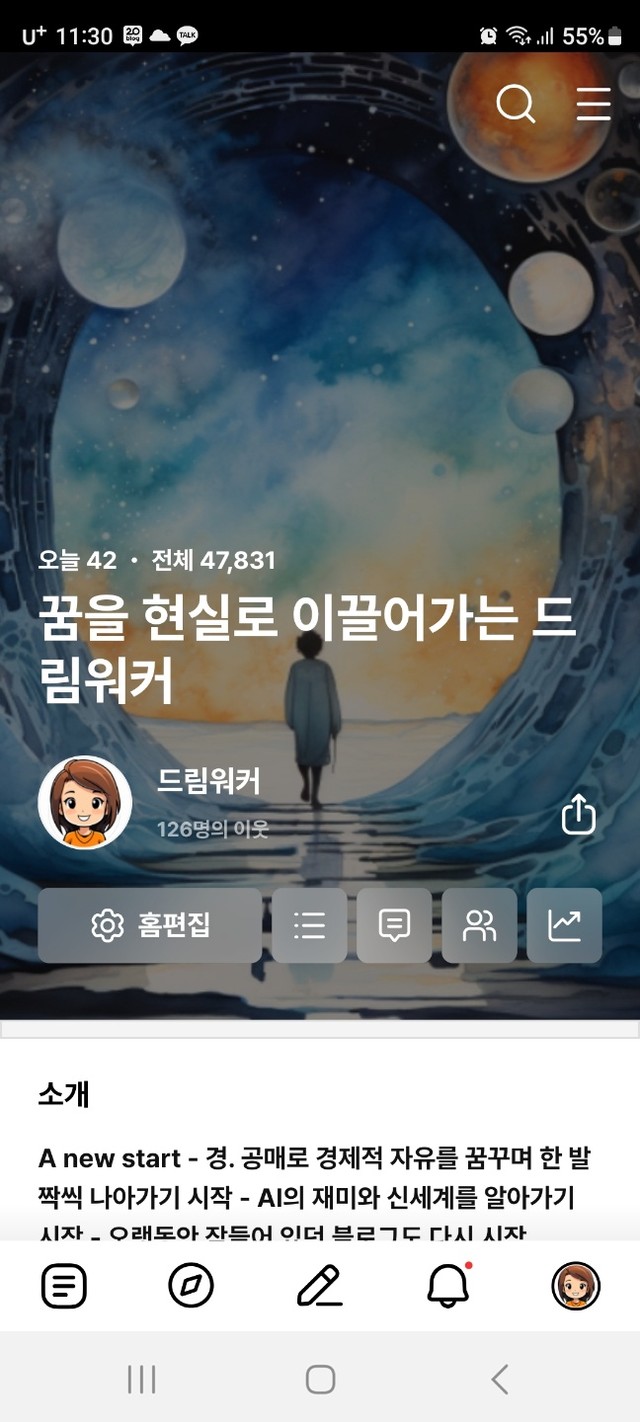
Task: Open my blog avatar tab
Action: tap(576, 1286)
